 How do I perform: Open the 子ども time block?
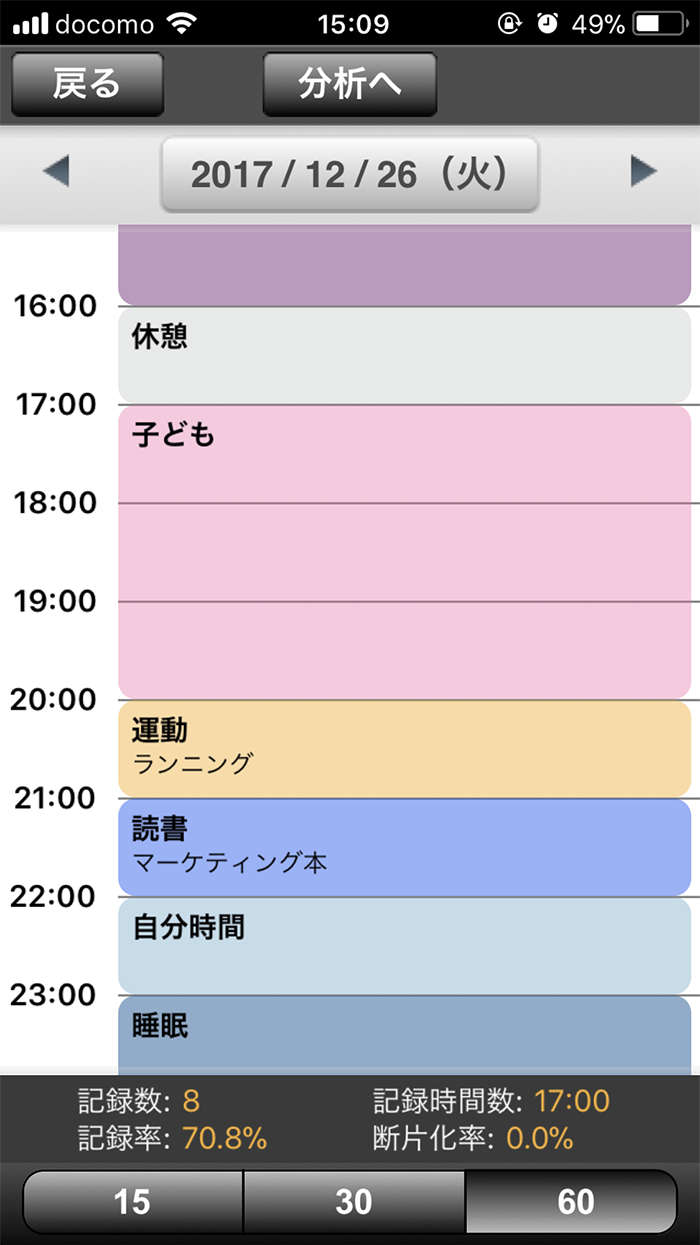[x=405, y=552]
